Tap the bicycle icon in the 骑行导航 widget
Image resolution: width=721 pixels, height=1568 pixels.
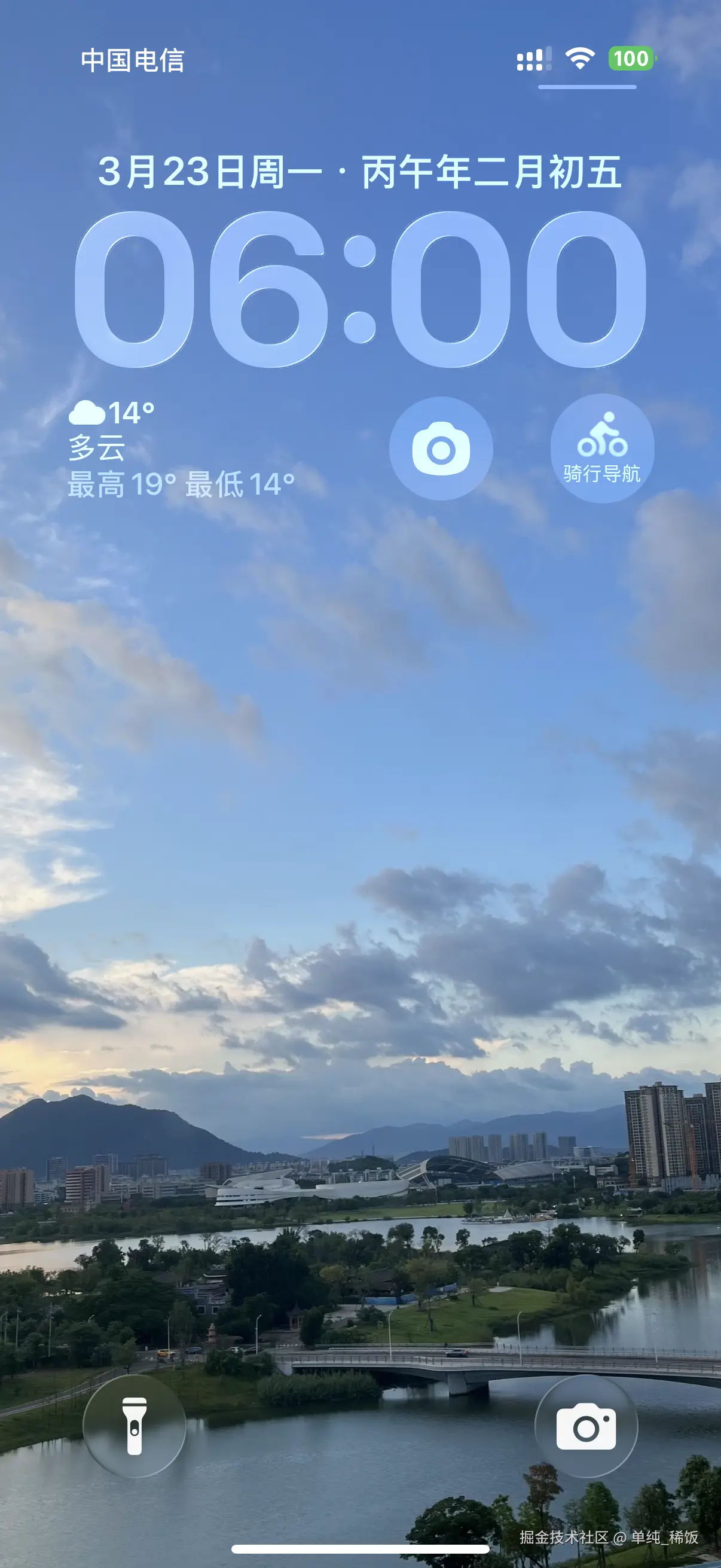click(605, 437)
